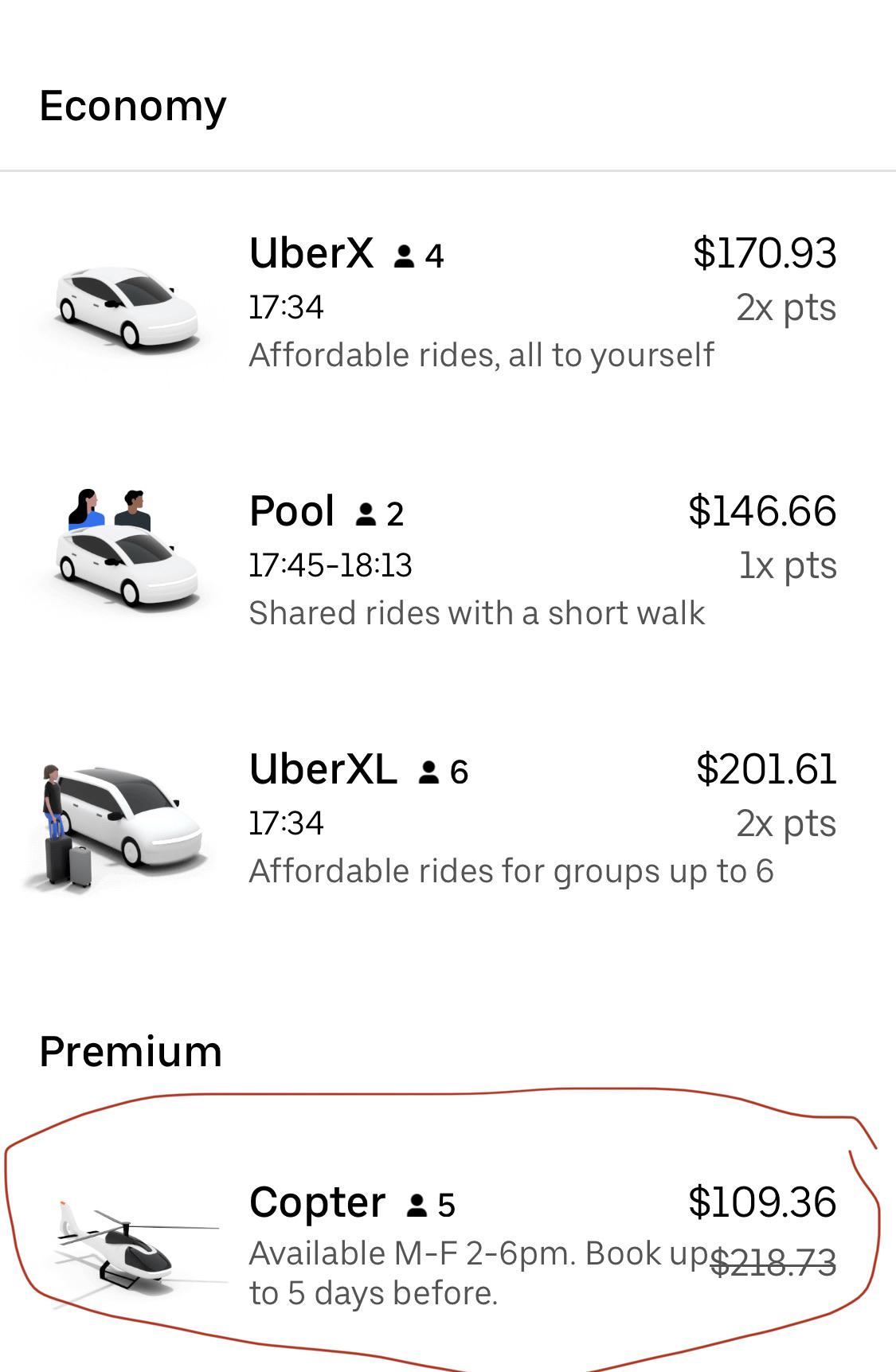Tap the discounted Copter price $109.36
Screen dimensions: 896x1372
coord(762,1202)
